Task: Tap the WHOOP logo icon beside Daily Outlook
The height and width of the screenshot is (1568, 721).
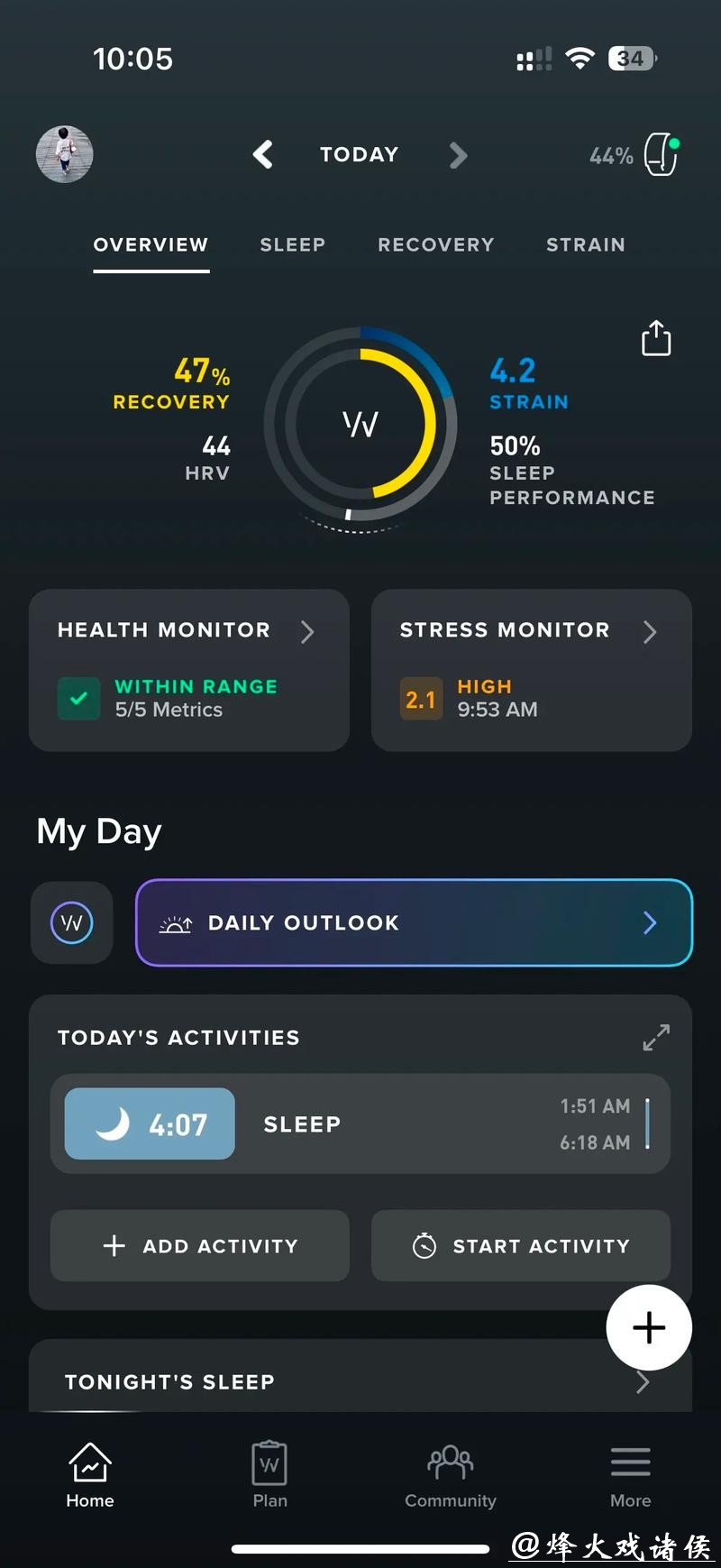Action: [x=71, y=922]
